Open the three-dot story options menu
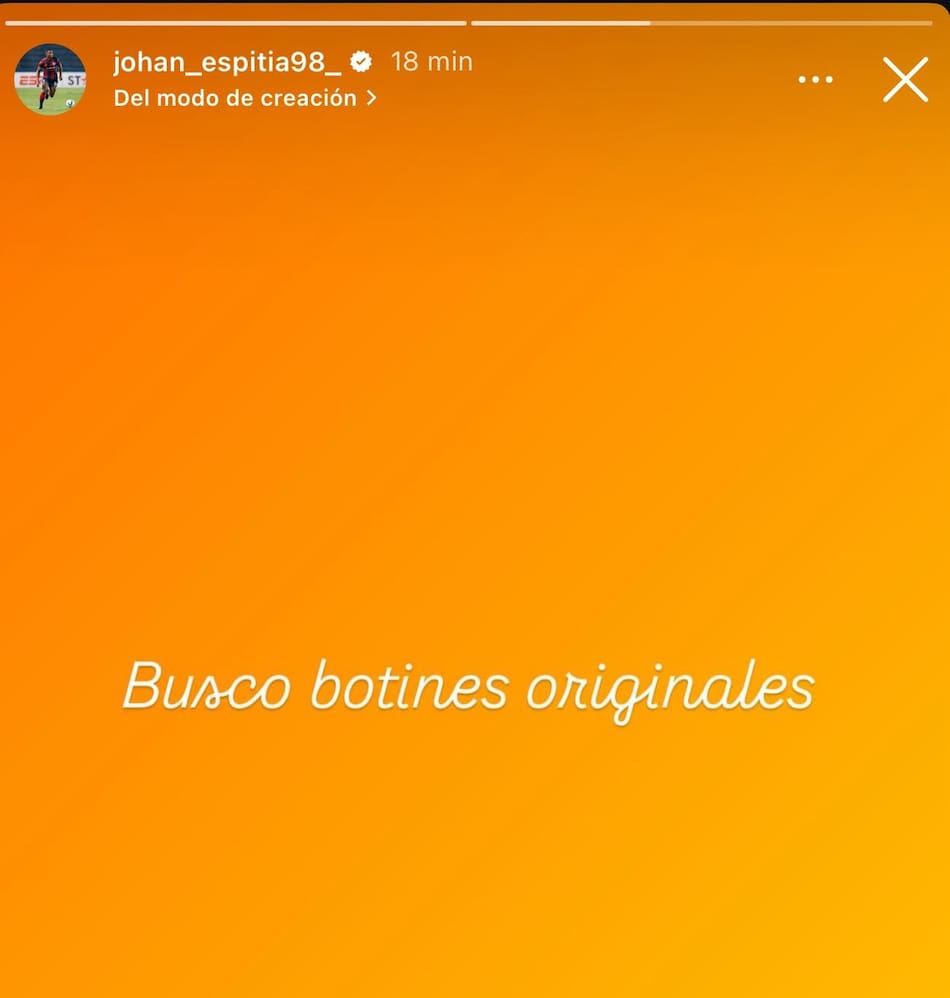Screen dimensions: 950x998 tap(816, 80)
